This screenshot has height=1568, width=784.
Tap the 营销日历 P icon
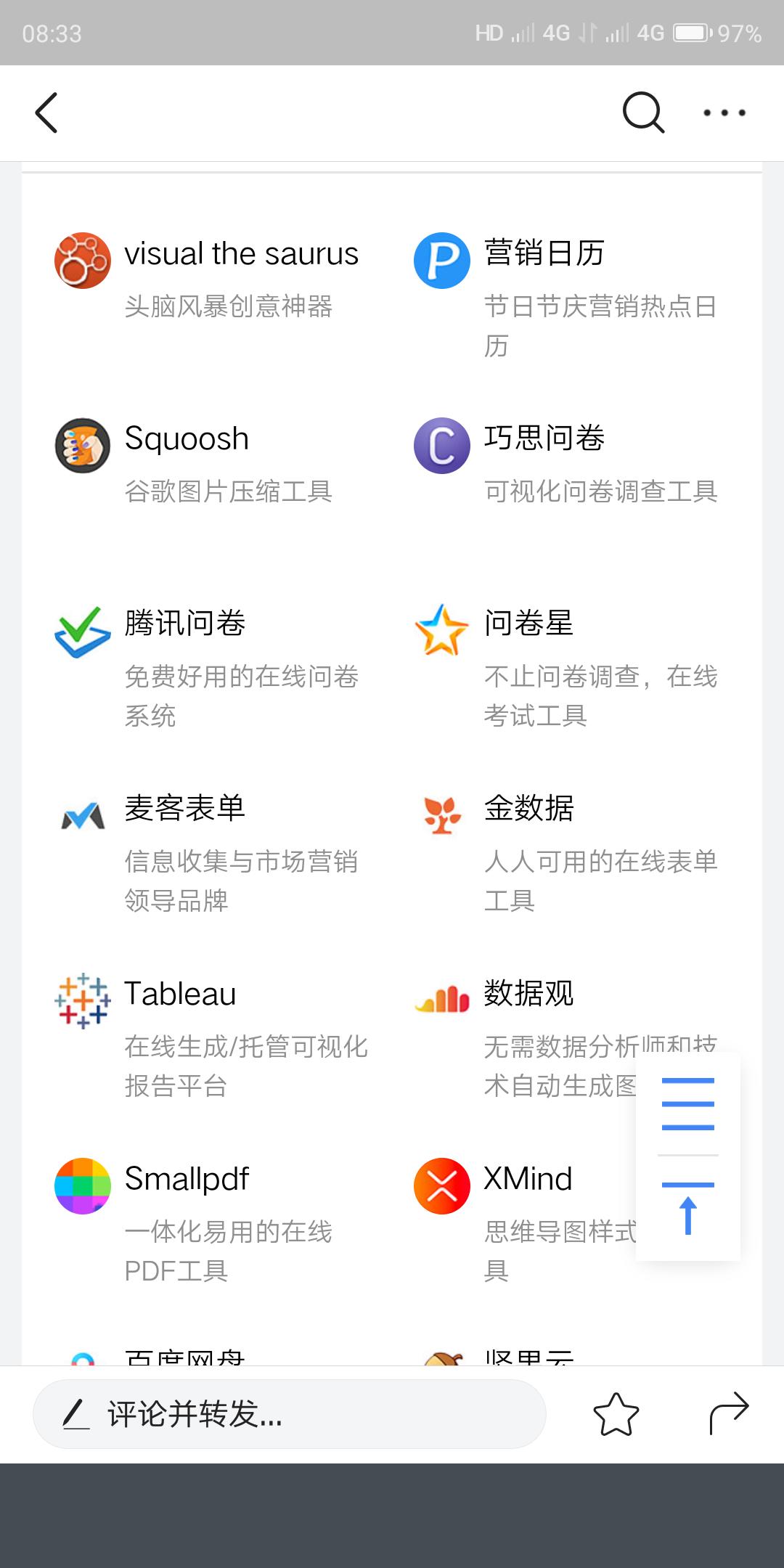click(442, 261)
